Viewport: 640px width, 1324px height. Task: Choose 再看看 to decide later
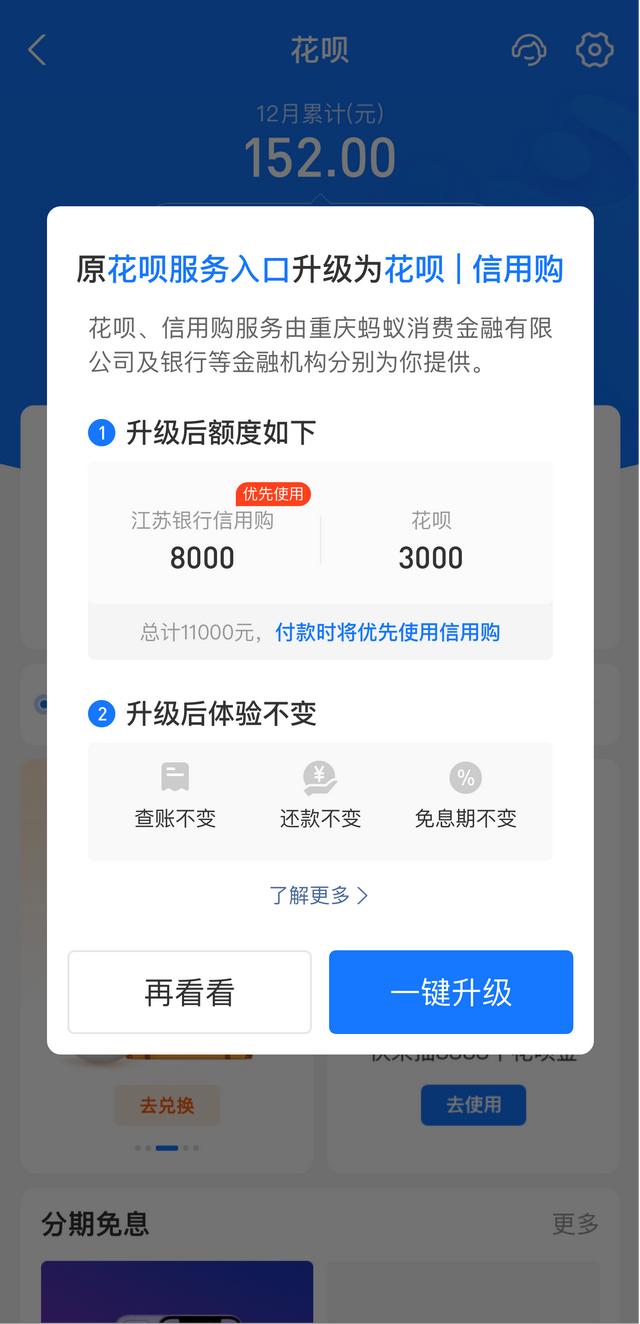(x=189, y=992)
